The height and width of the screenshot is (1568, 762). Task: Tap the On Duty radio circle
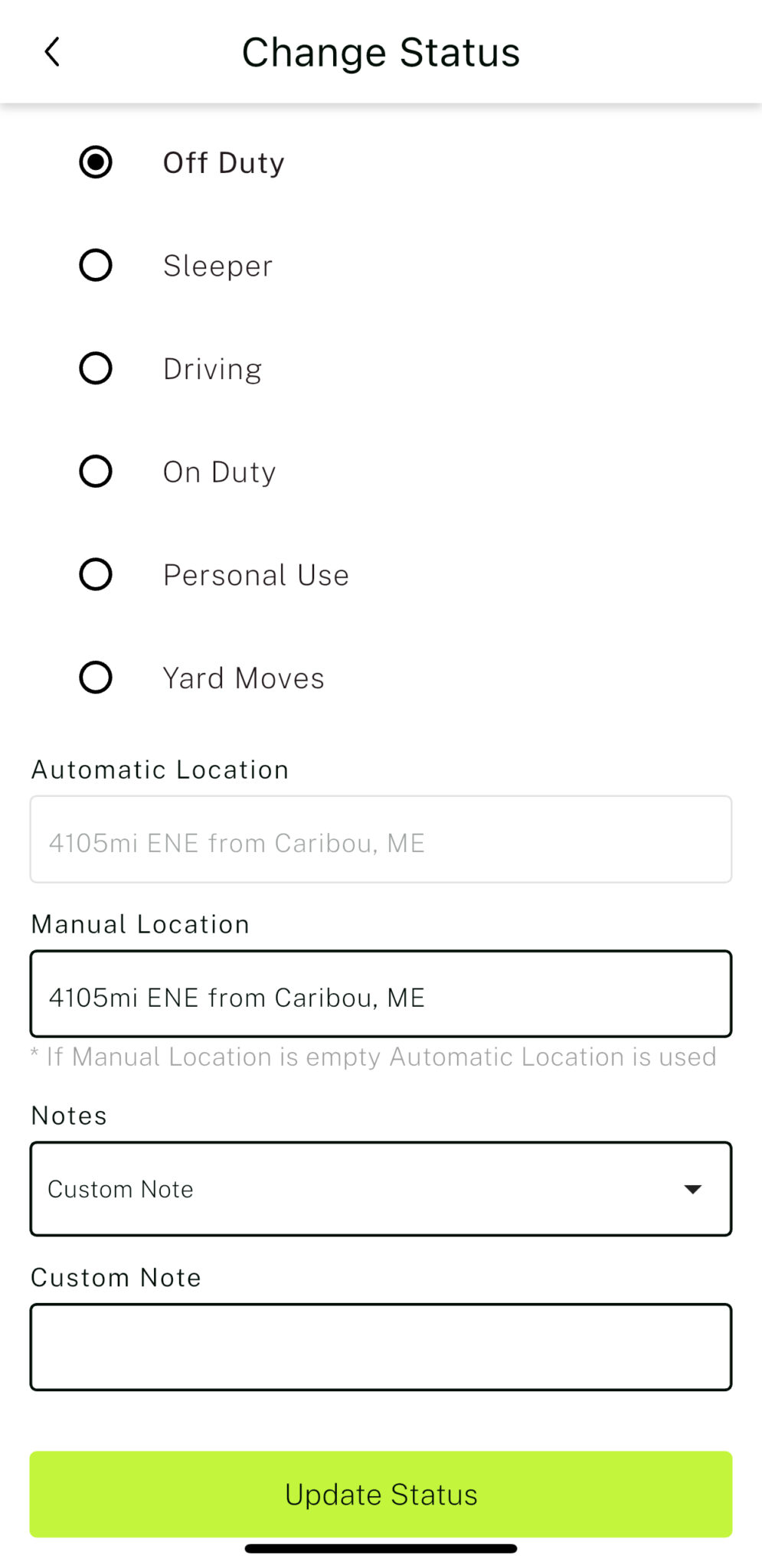click(x=95, y=472)
